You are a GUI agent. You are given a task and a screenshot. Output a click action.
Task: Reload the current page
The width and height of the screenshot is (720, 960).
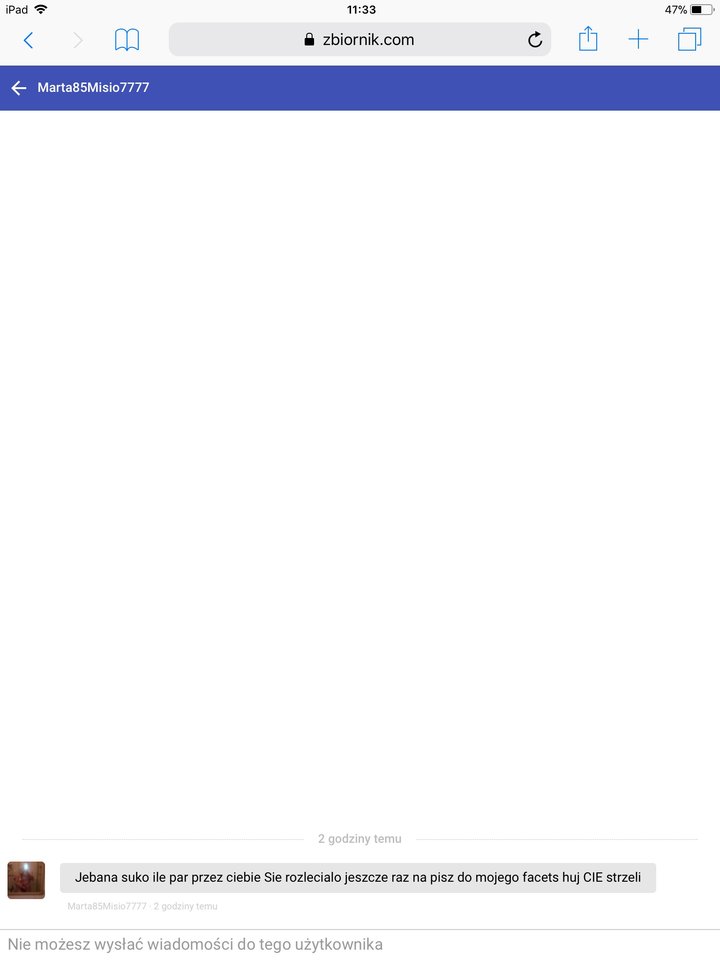pyautogui.click(x=535, y=40)
